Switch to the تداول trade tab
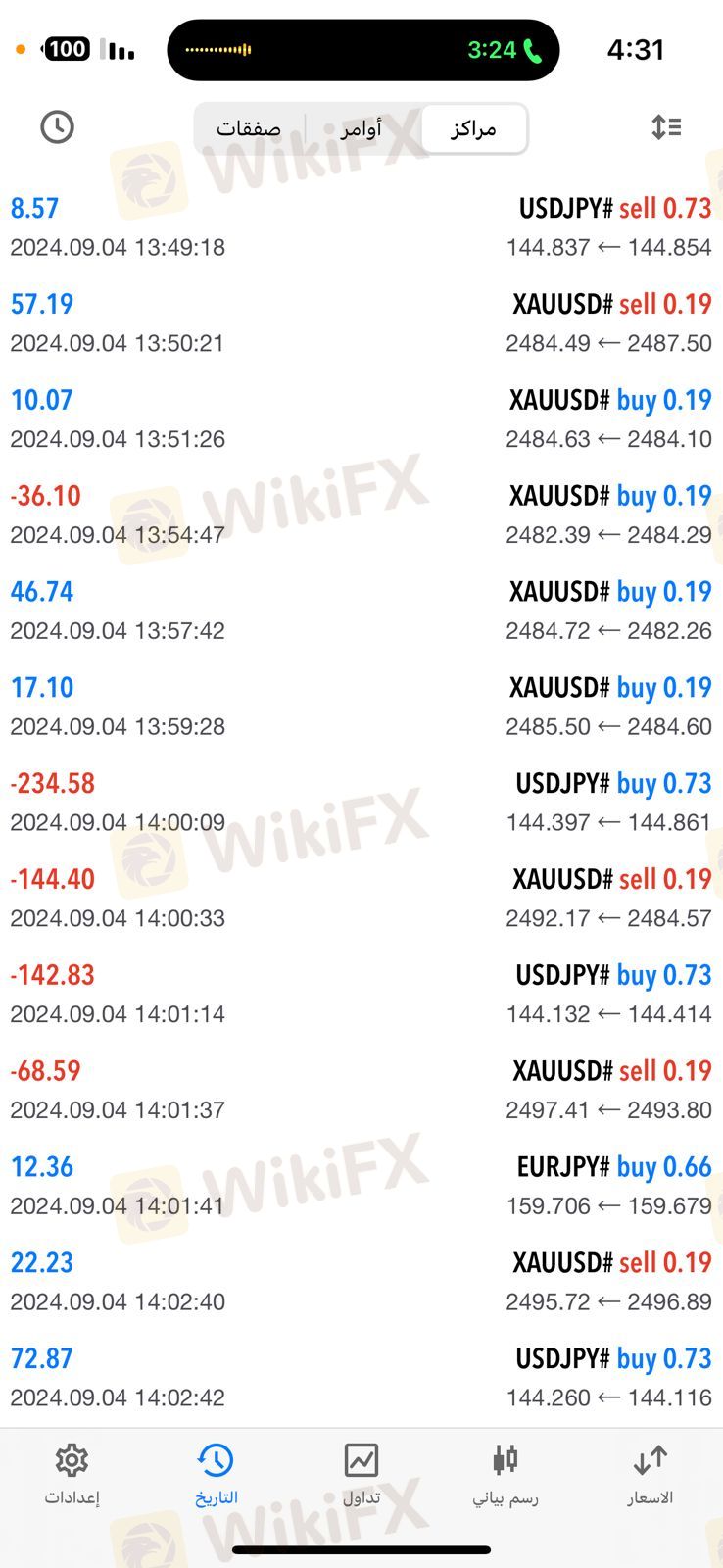723x1568 pixels. [x=361, y=1474]
